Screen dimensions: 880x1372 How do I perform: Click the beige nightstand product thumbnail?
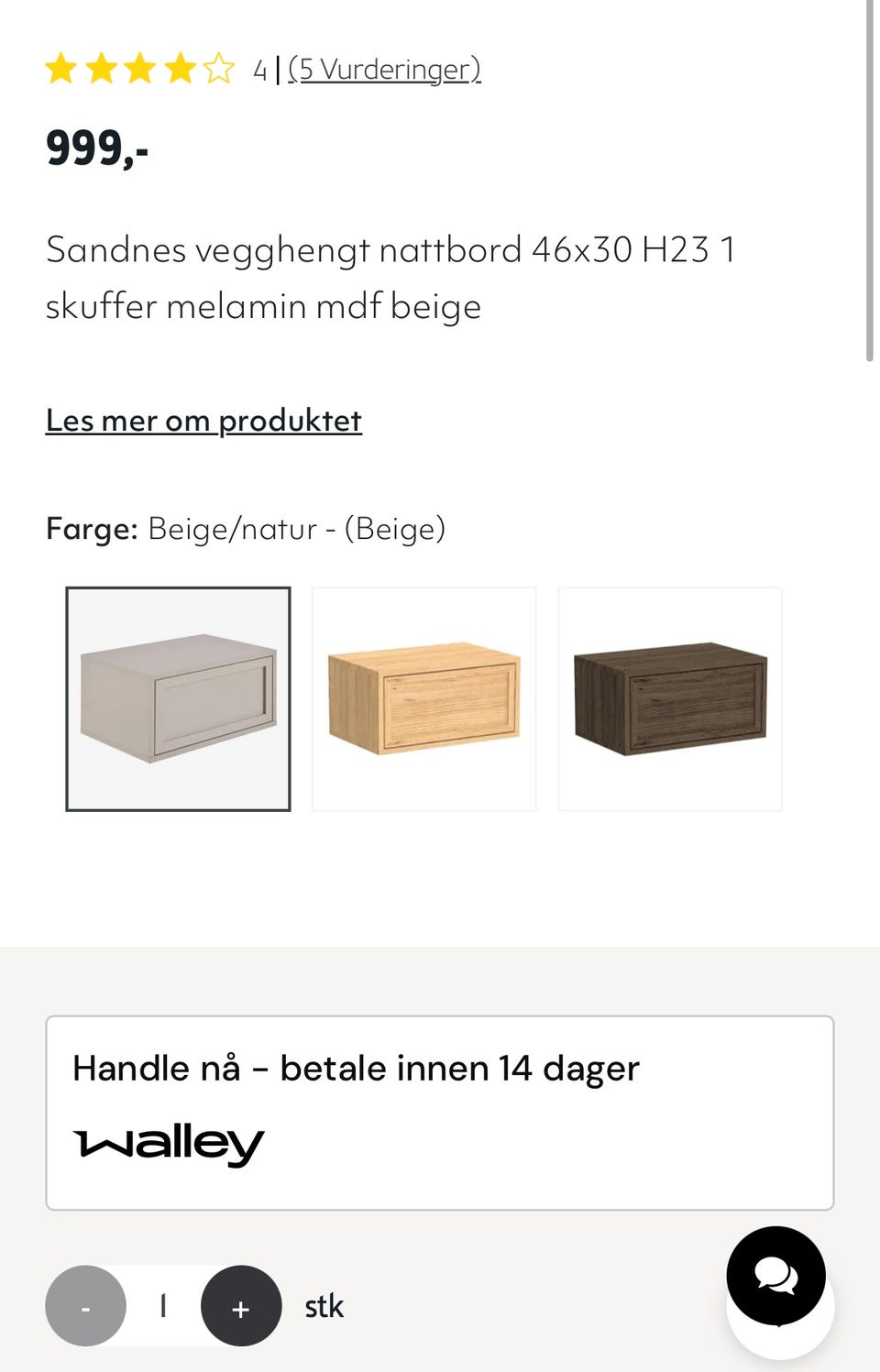coord(180,697)
